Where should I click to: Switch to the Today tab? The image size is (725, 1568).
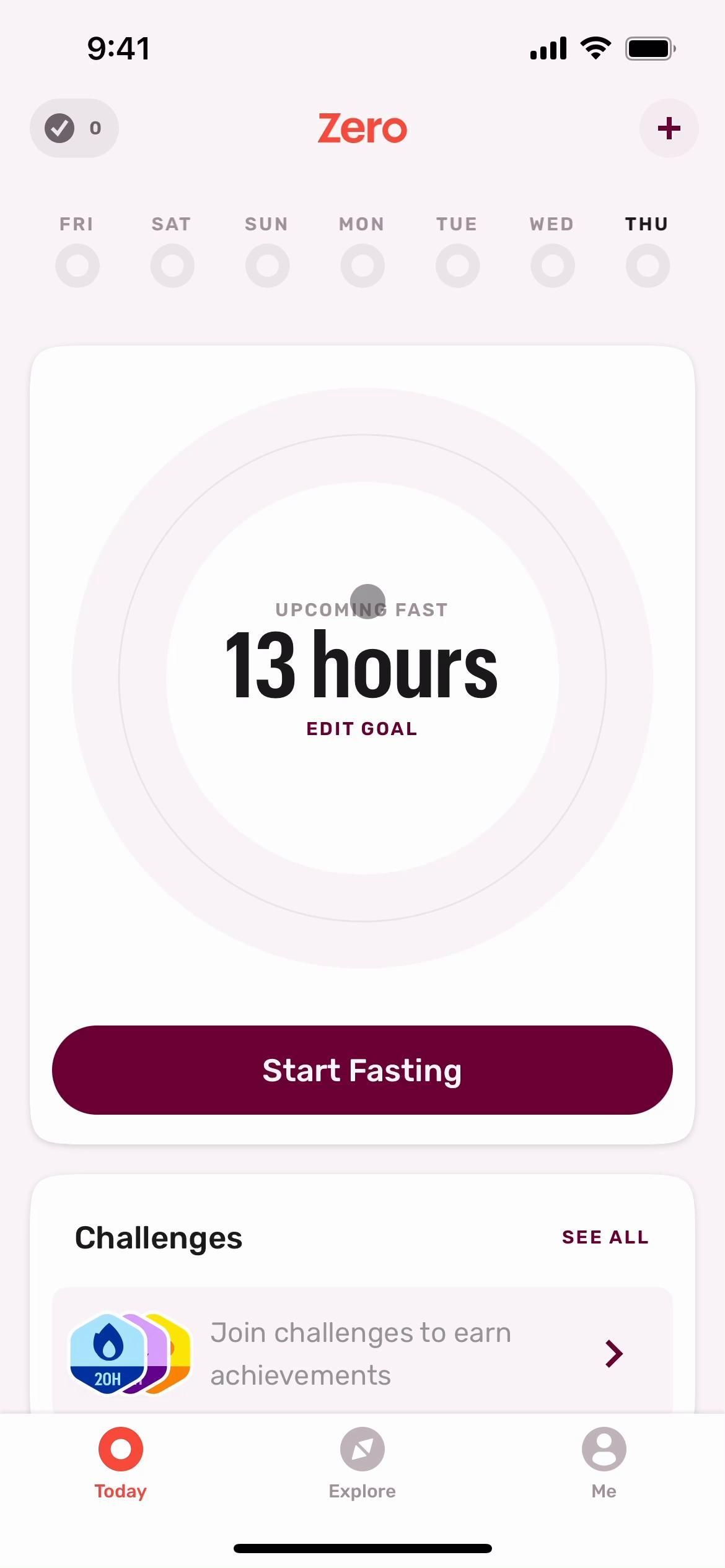[x=121, y=1463]
